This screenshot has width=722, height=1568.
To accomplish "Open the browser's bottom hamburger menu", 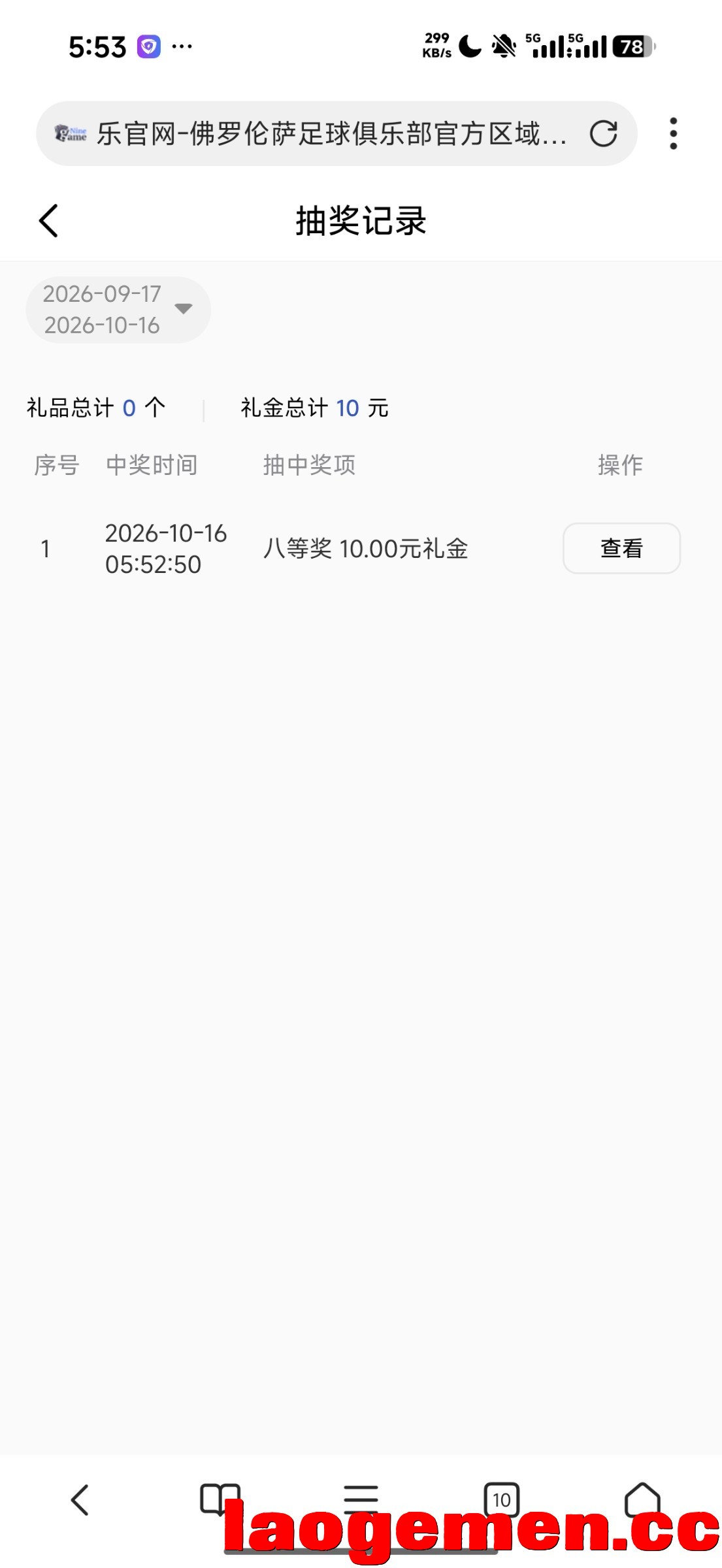I will tap(361, 1499).
